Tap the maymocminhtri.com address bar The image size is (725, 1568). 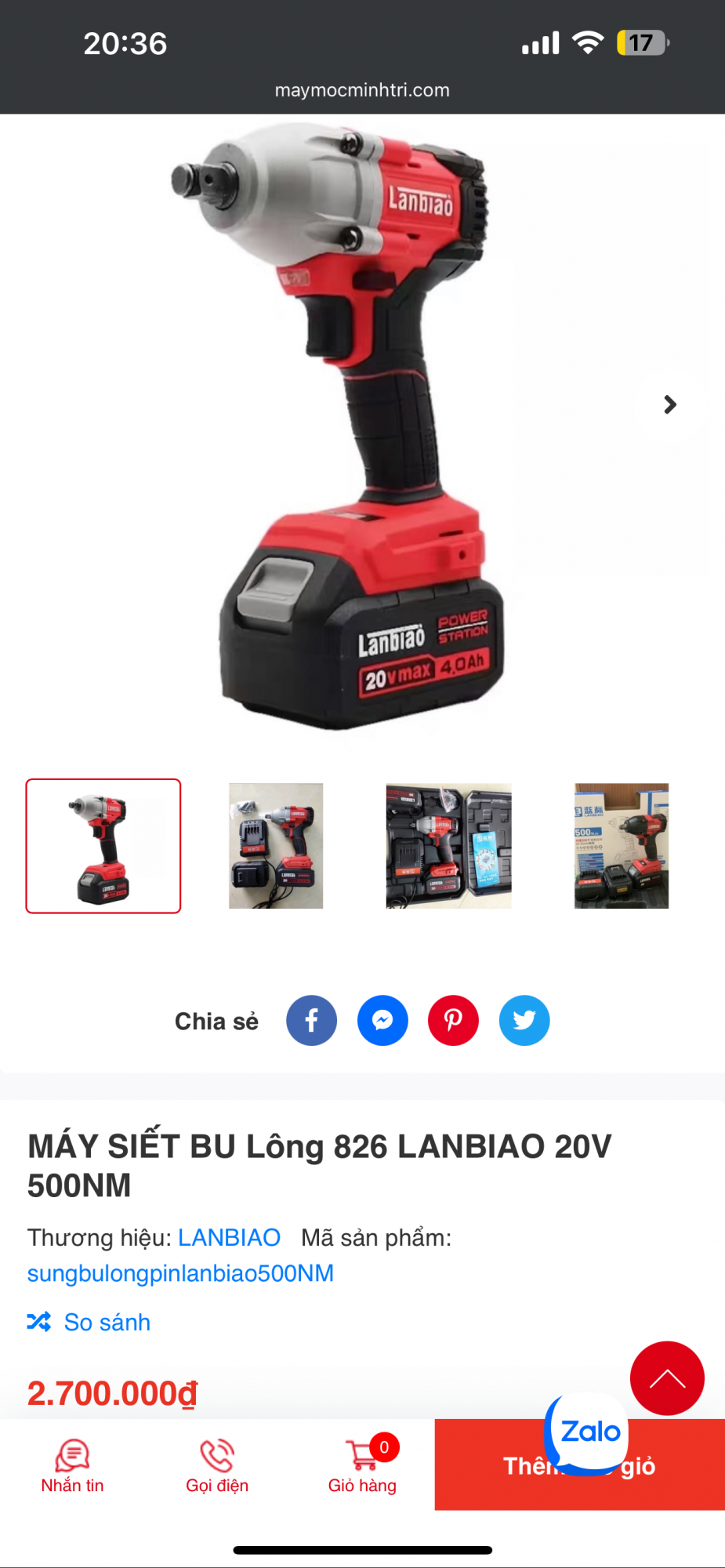coord(362,90)
